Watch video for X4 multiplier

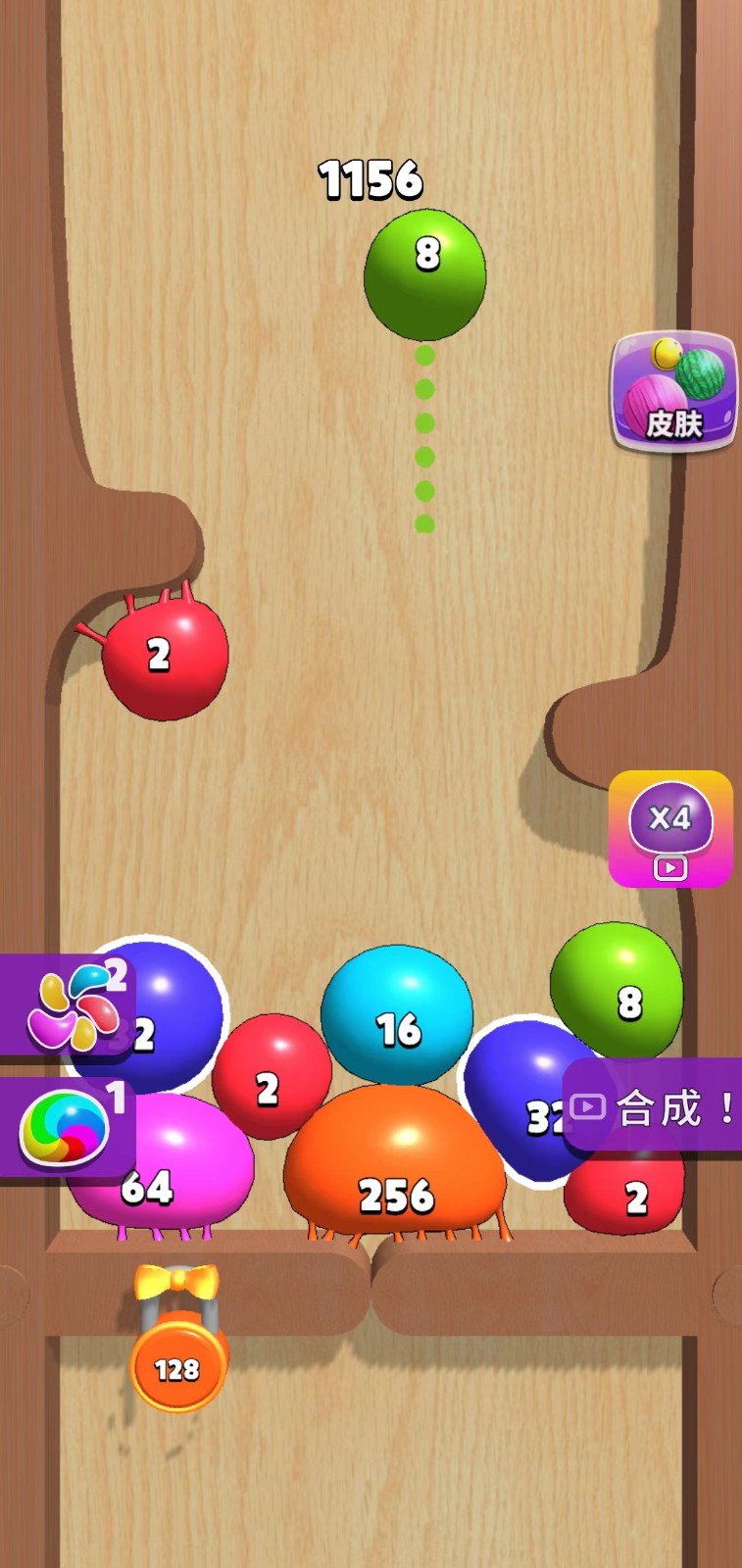pos(670,829)
